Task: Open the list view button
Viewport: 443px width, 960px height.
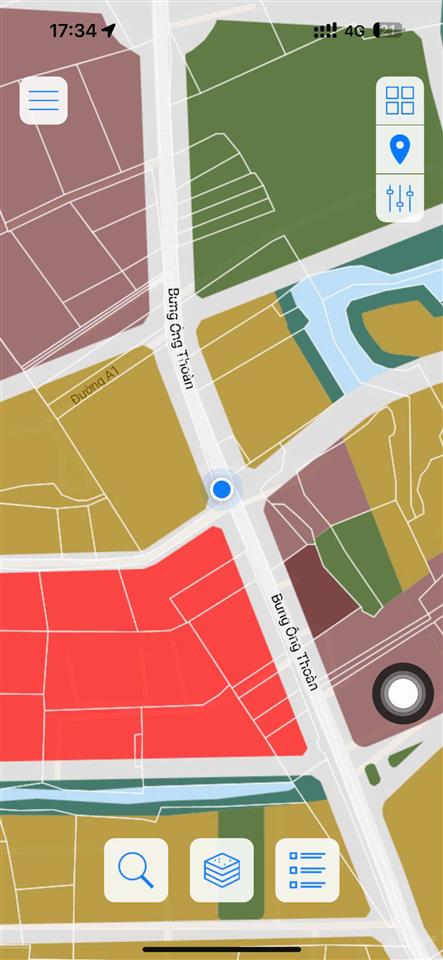Action: click(307, 870)
